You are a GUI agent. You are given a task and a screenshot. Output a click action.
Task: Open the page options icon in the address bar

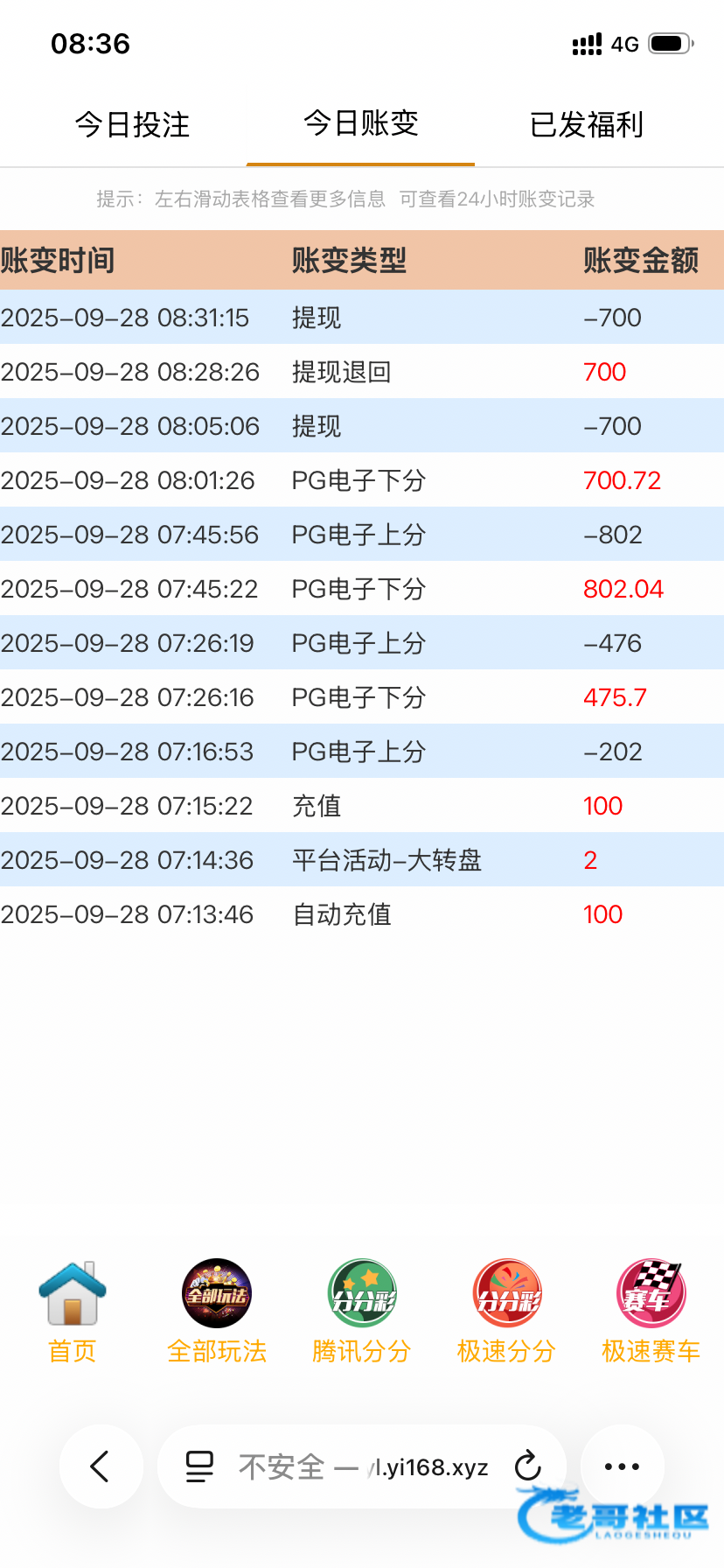click(200, 1466)
